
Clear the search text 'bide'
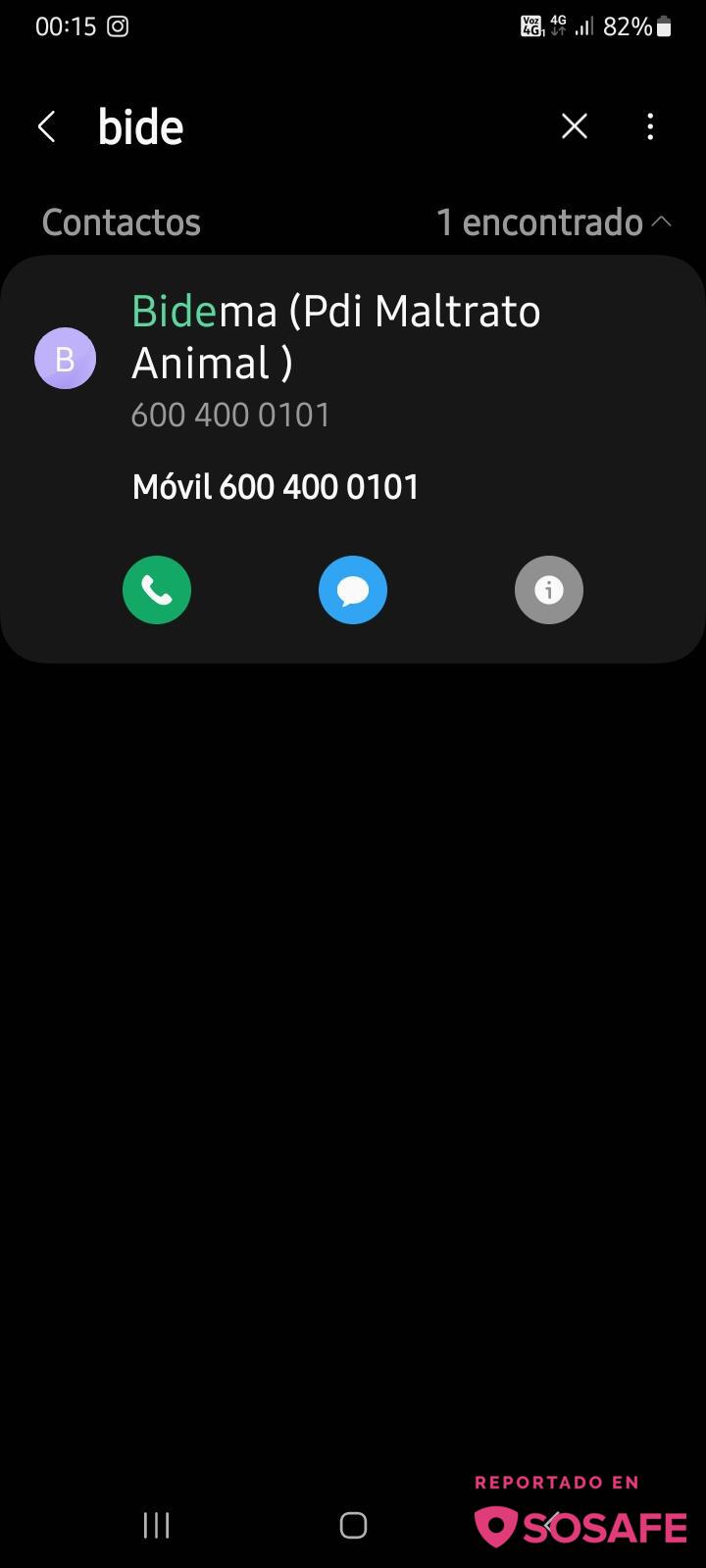click(575, 126)
